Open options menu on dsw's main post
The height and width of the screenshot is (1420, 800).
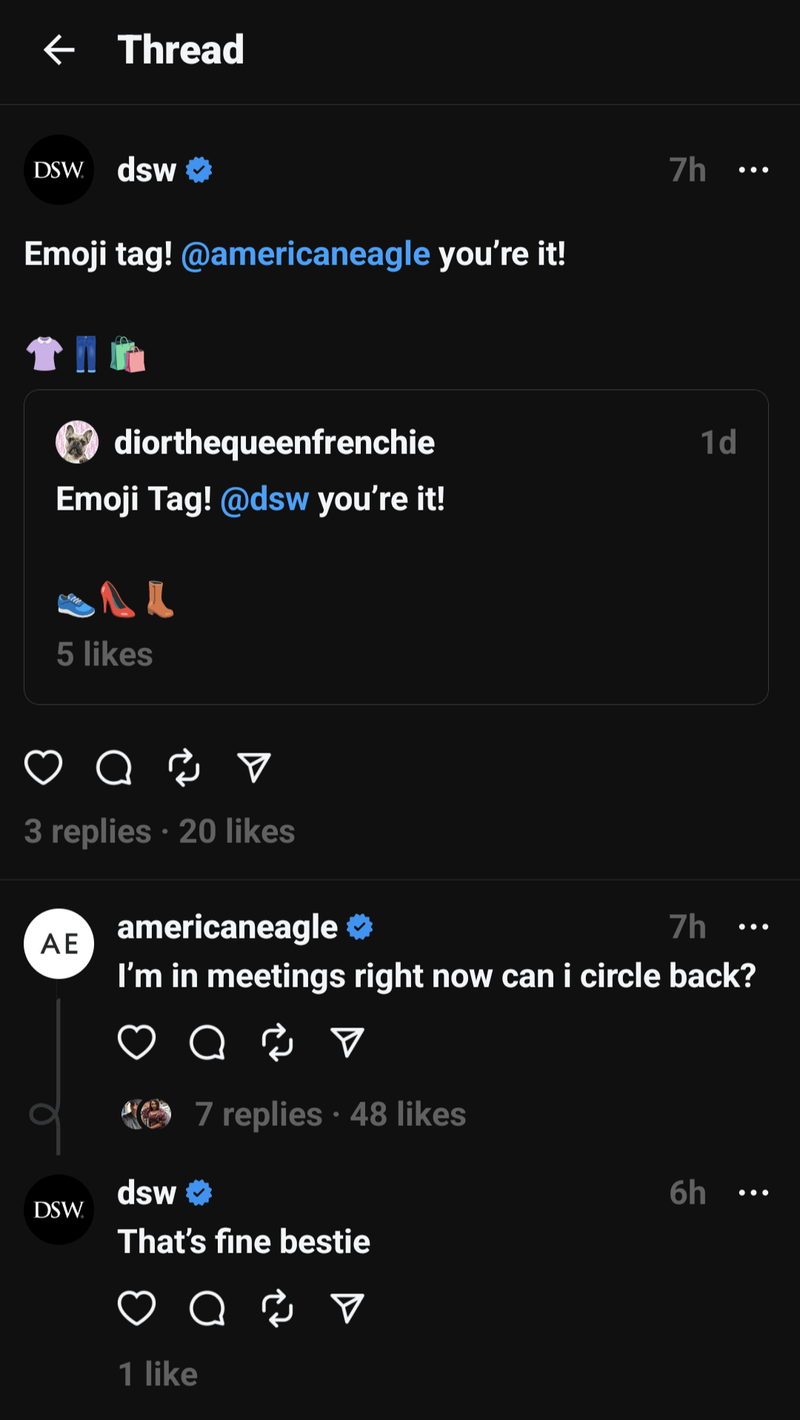753,170
